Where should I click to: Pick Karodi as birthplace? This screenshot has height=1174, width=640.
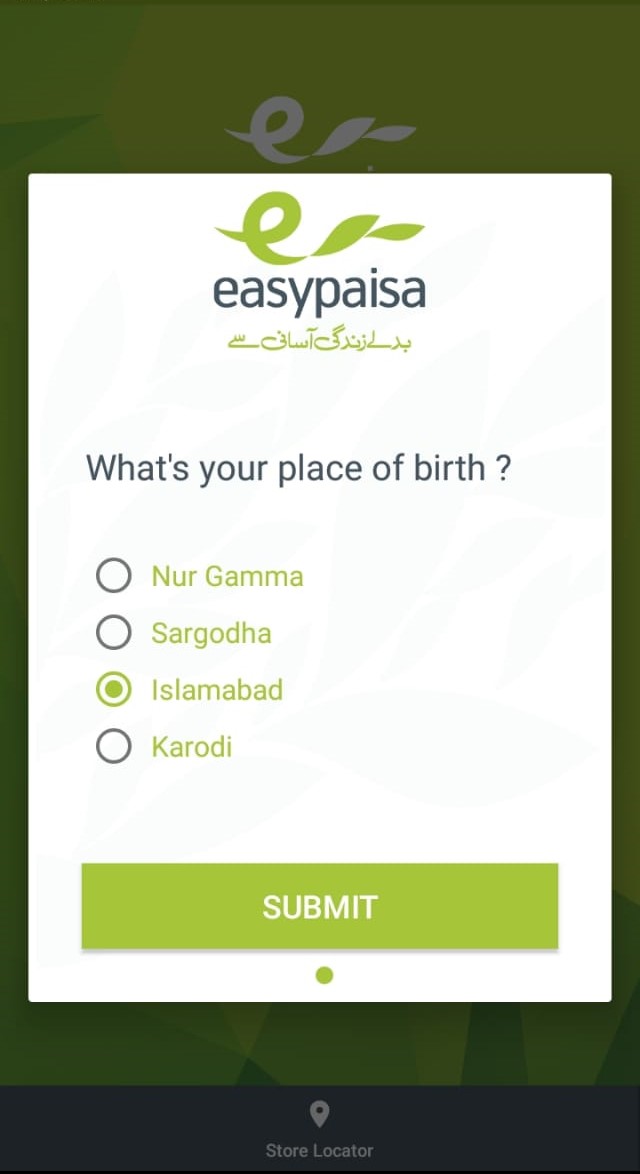(113, 747)
